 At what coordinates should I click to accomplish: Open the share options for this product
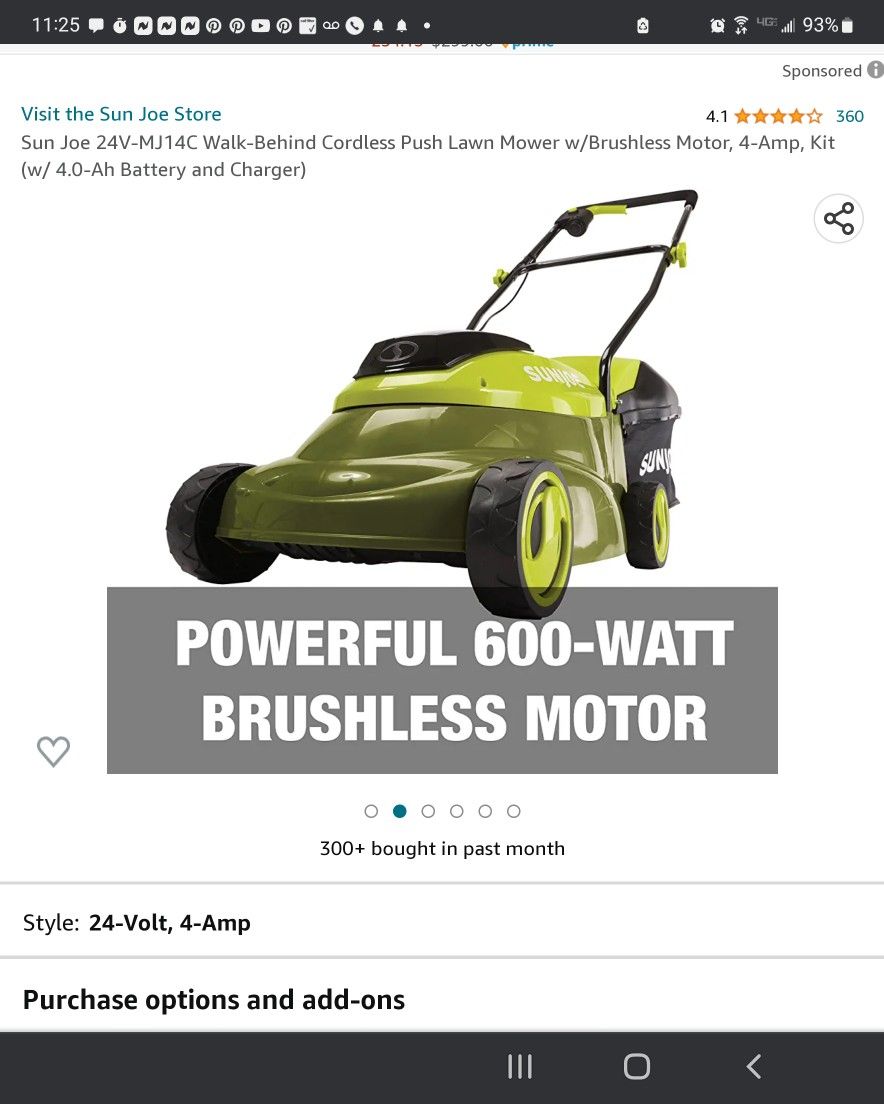click(838, 218)
